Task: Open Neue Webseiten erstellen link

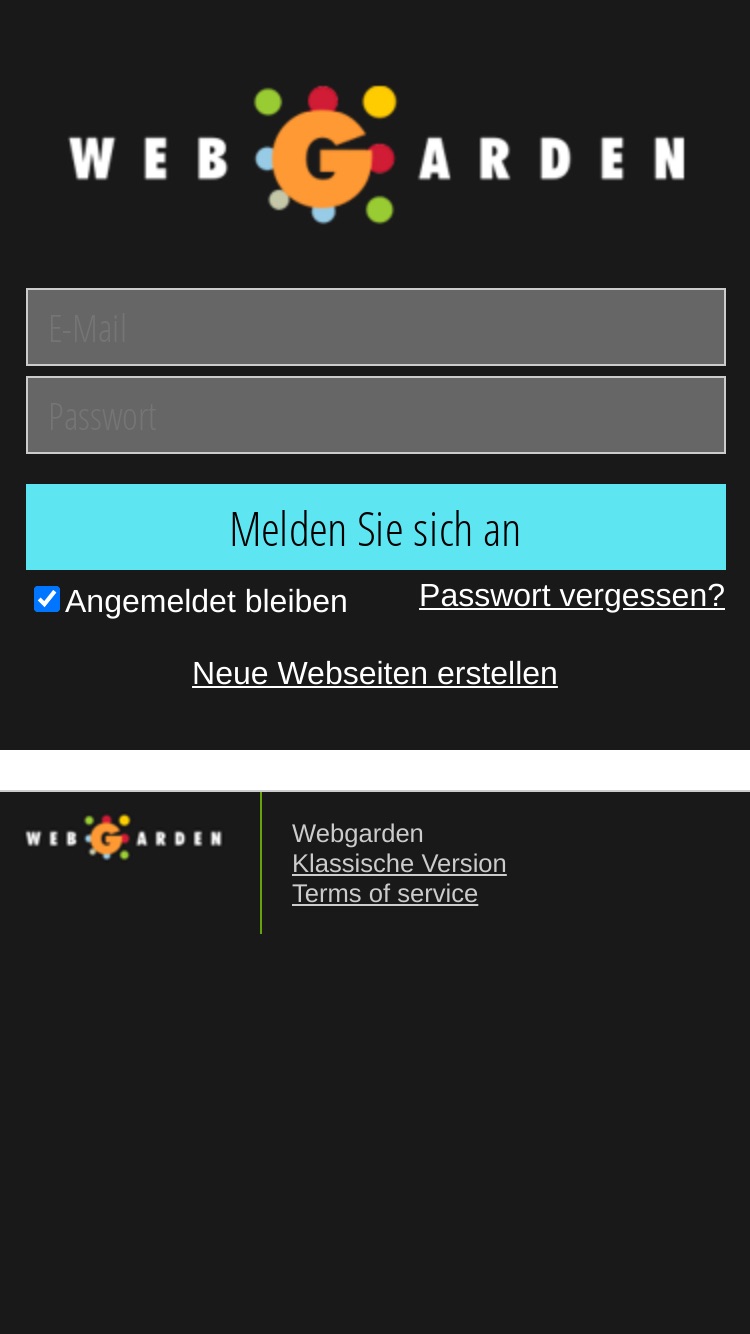Action: coord(375,673)
